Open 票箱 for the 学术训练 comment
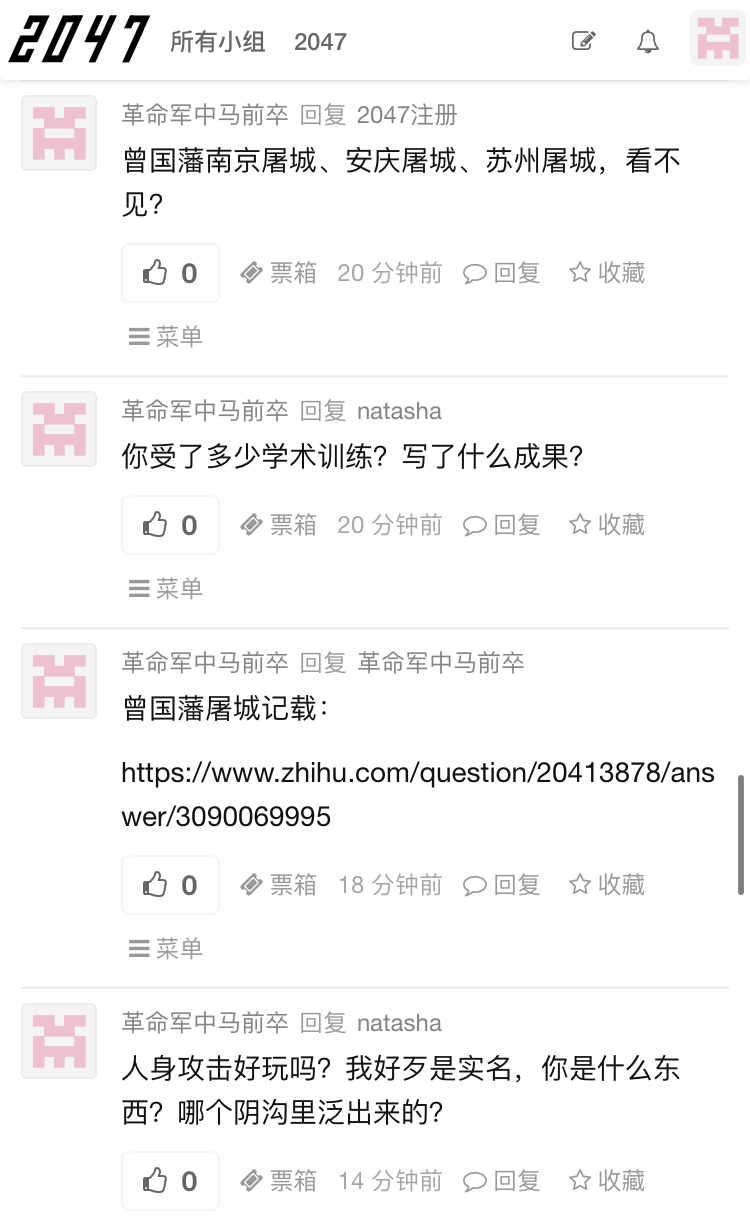Image resolution: width=750 pixels, height=1231 pixels. [278, 525]
